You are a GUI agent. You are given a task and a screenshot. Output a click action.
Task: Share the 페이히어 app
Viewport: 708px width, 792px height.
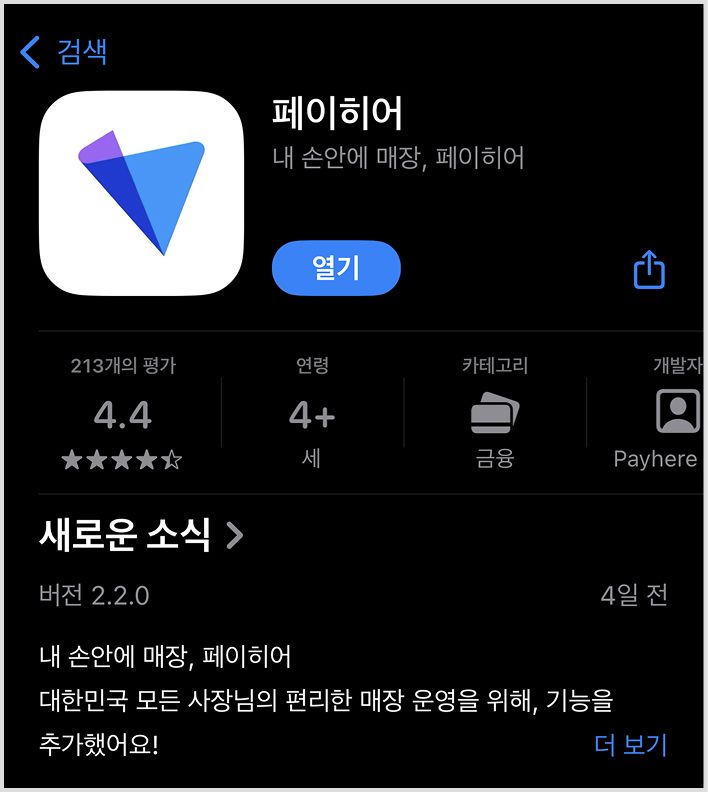649,269
